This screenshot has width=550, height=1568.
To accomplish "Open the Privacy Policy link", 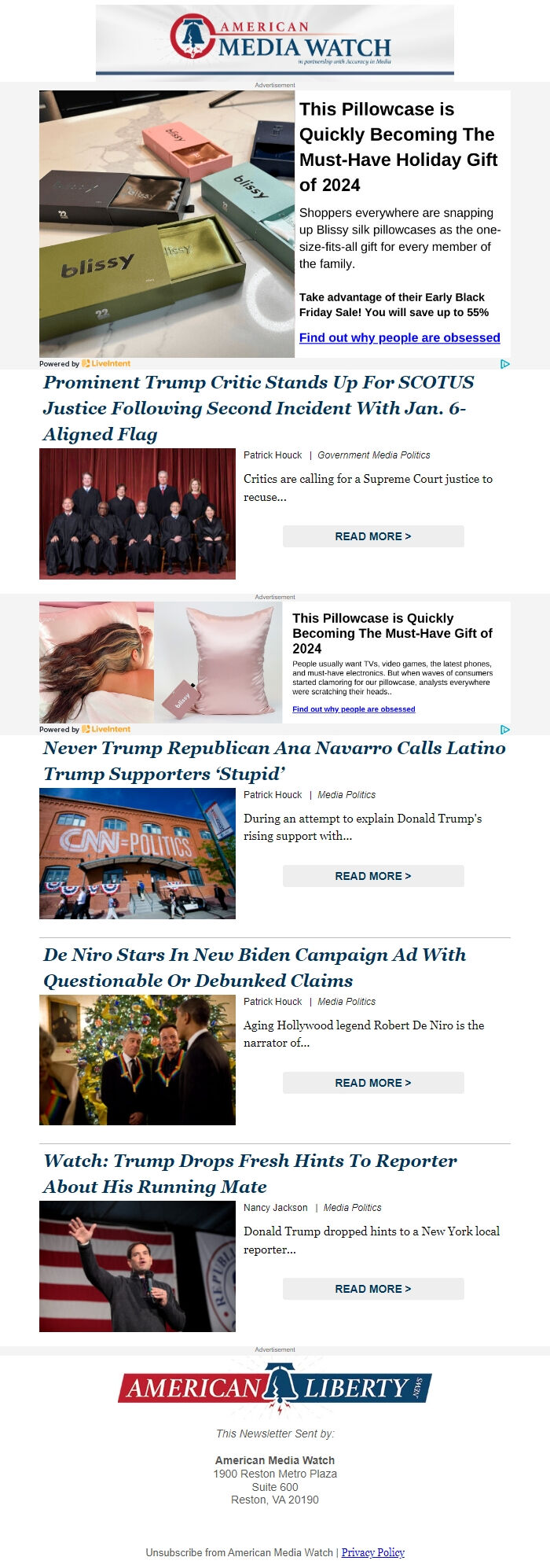I will [372, 1552].
